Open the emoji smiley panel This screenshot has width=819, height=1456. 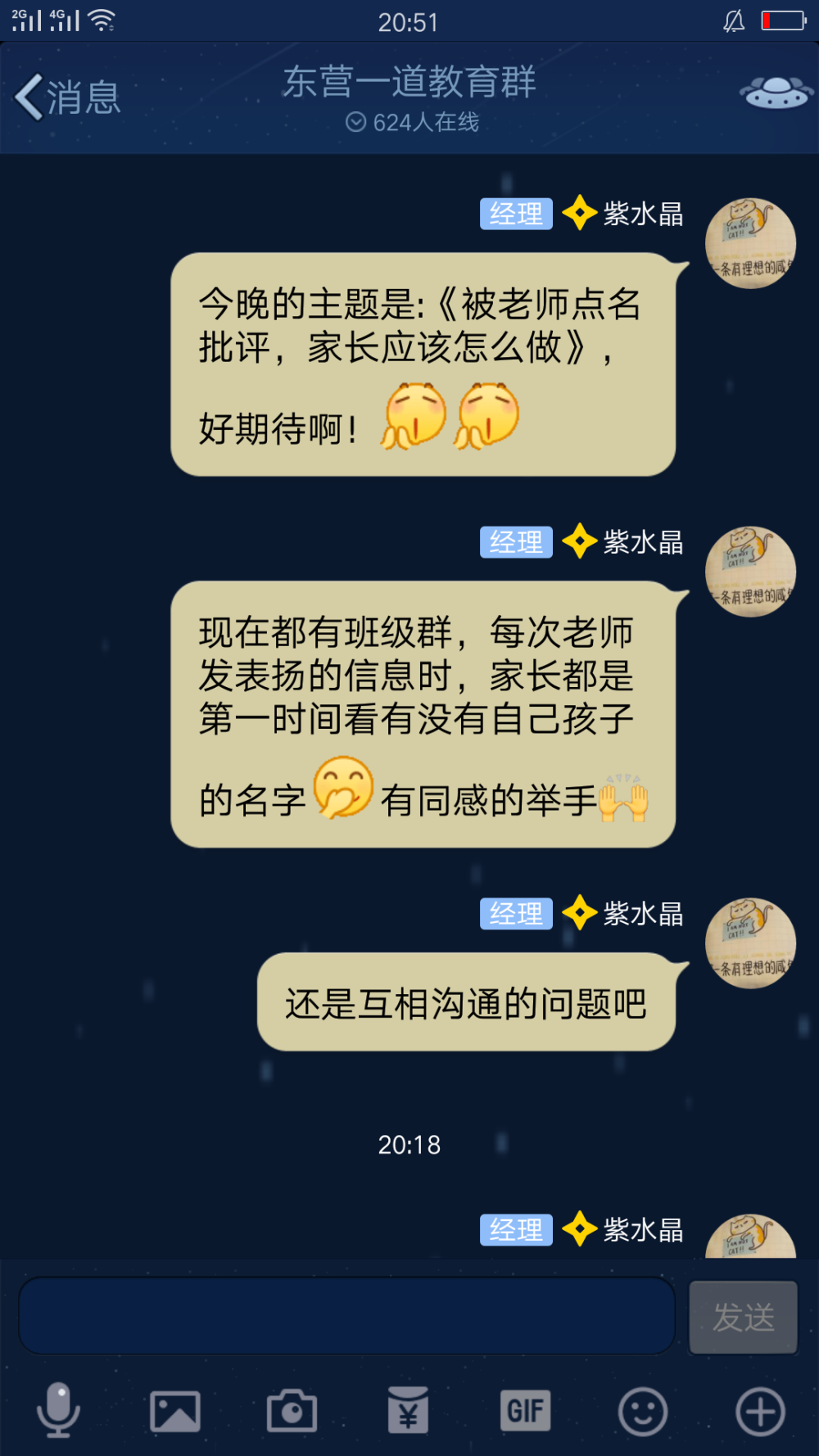tap(643, 1411)
